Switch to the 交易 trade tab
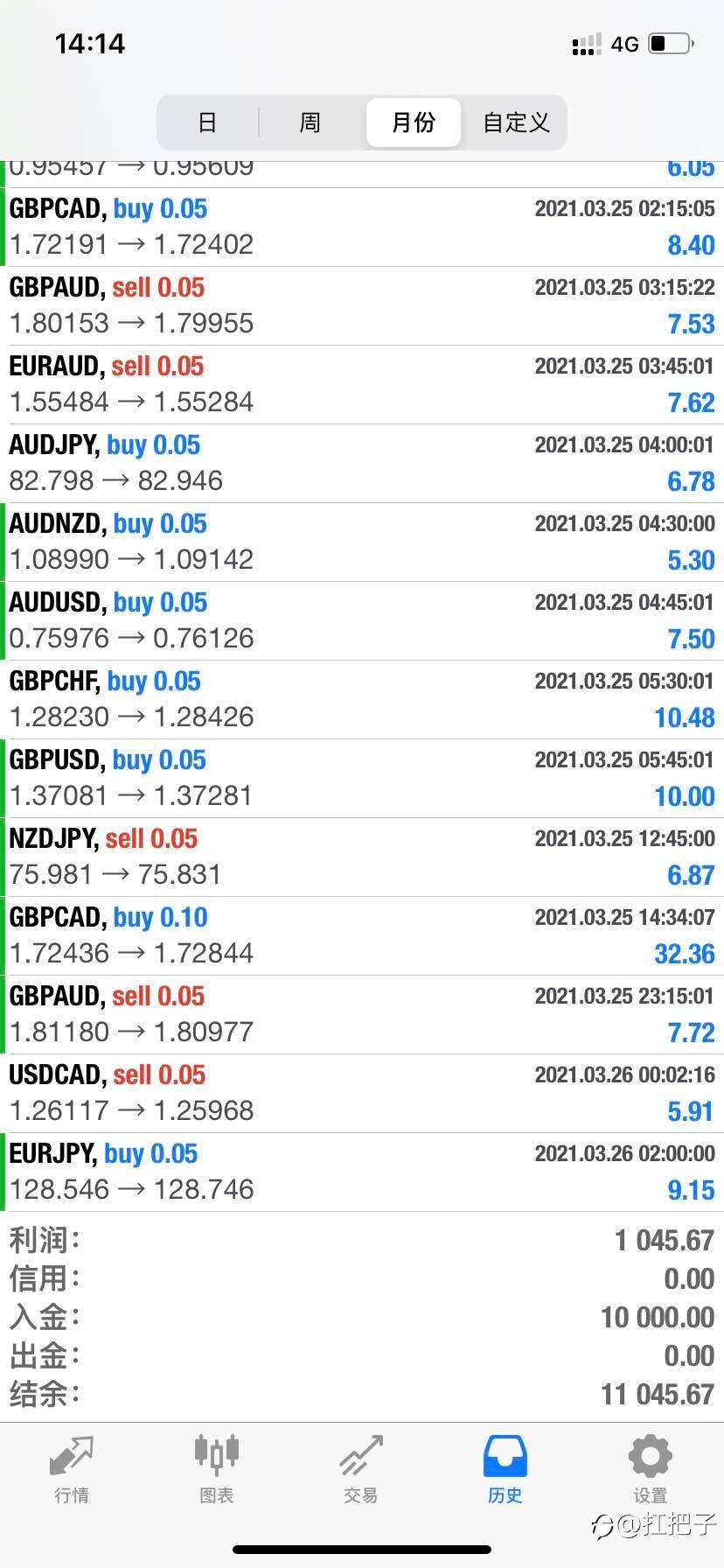724x1568 pixels. click(360, 1469)
